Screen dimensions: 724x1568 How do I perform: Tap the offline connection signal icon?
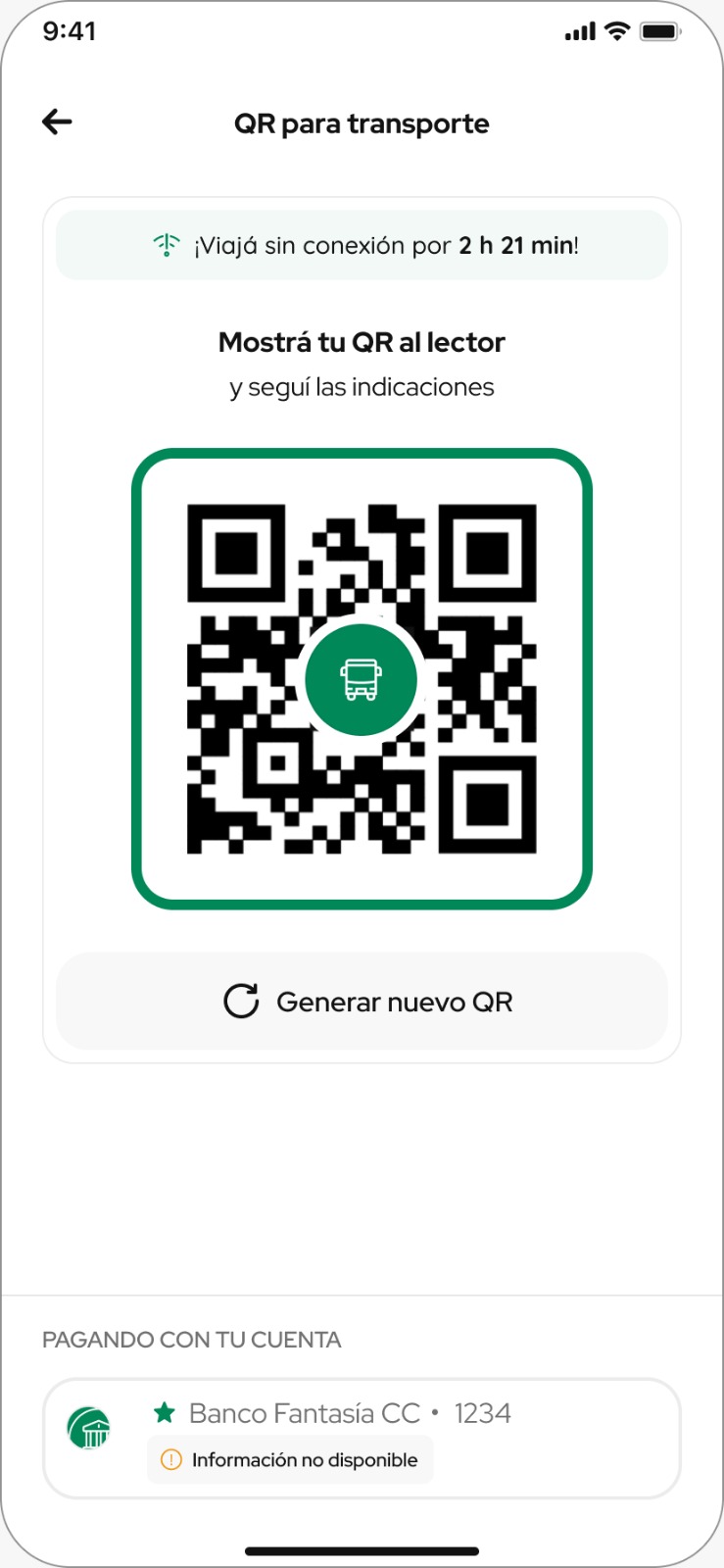(x=168, y=244)
